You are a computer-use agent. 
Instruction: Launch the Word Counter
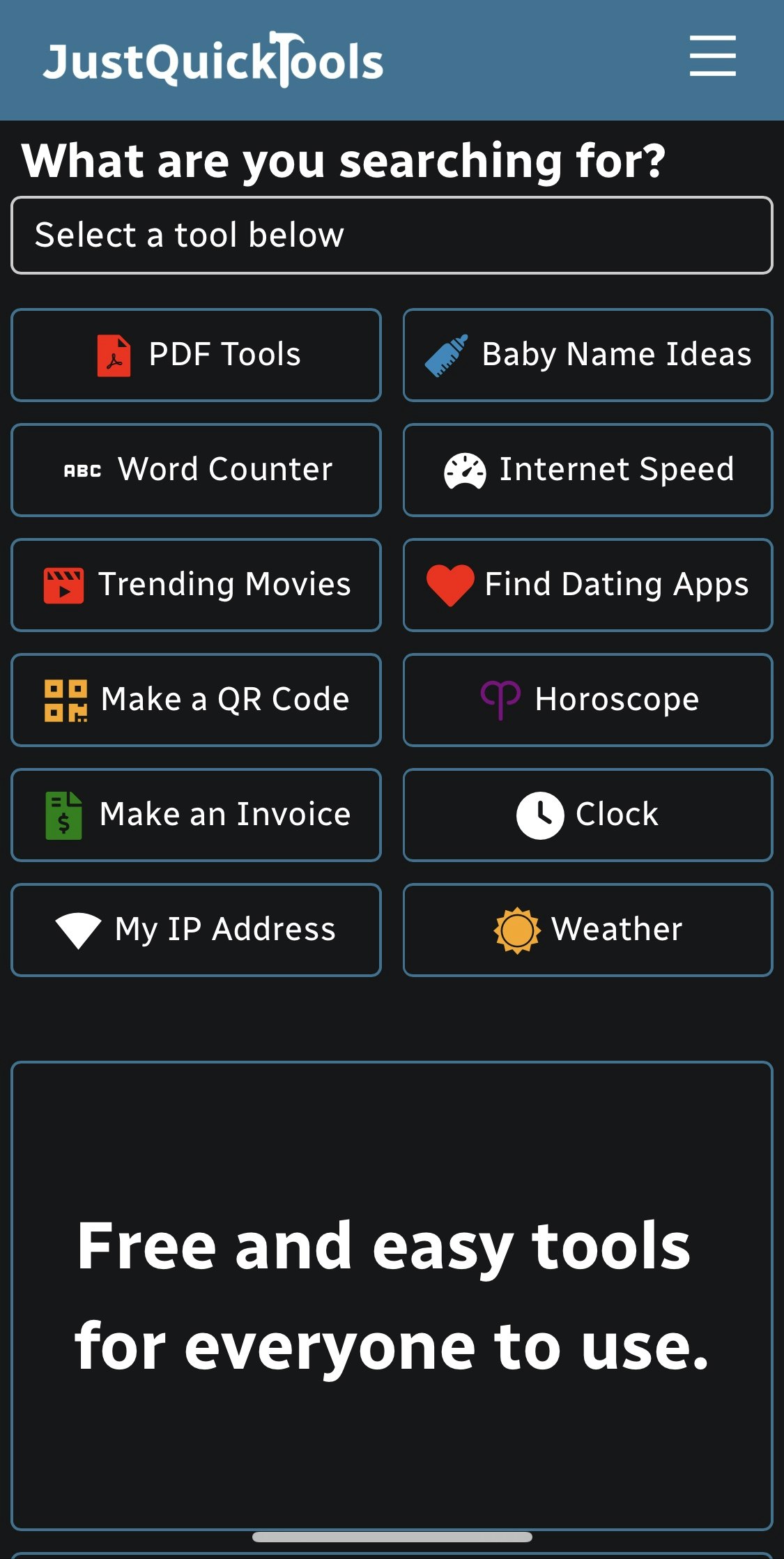click(196, 470)
